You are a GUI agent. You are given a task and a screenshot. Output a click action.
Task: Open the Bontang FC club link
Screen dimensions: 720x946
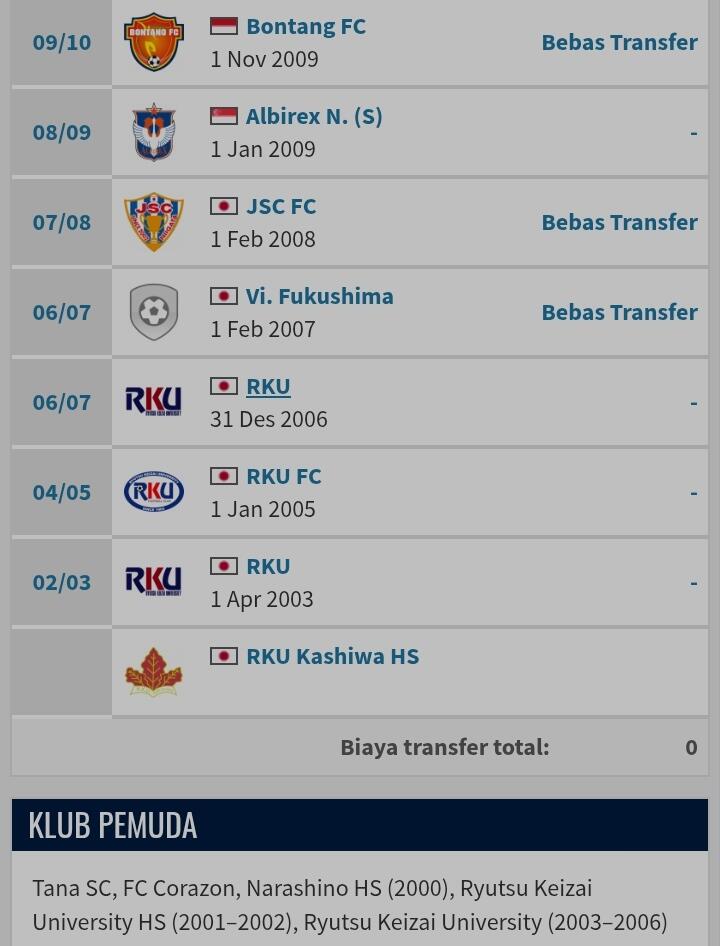pos(305,26)
